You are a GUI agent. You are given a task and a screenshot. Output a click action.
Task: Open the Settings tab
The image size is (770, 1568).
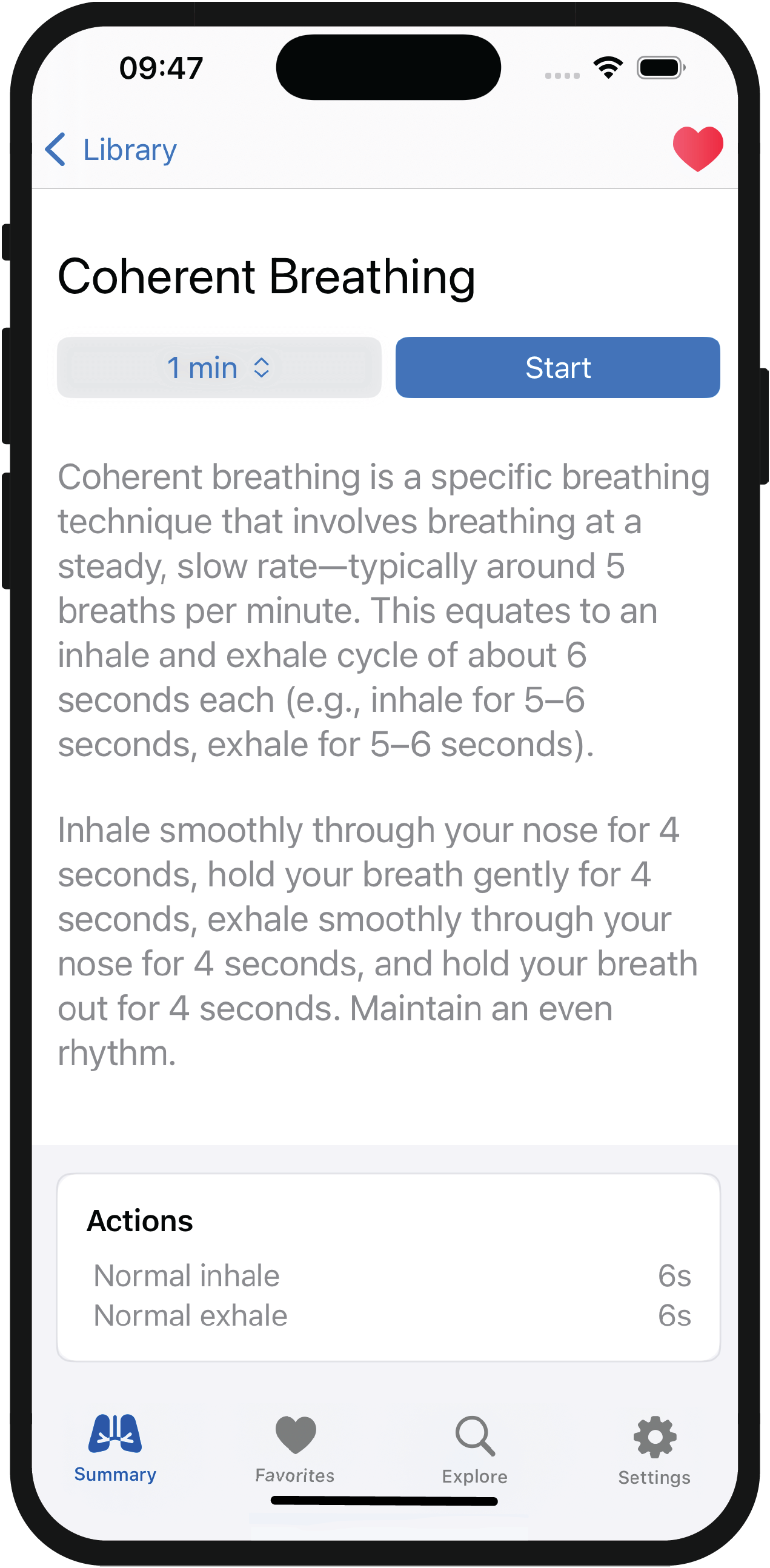[x=654, y=1452]
